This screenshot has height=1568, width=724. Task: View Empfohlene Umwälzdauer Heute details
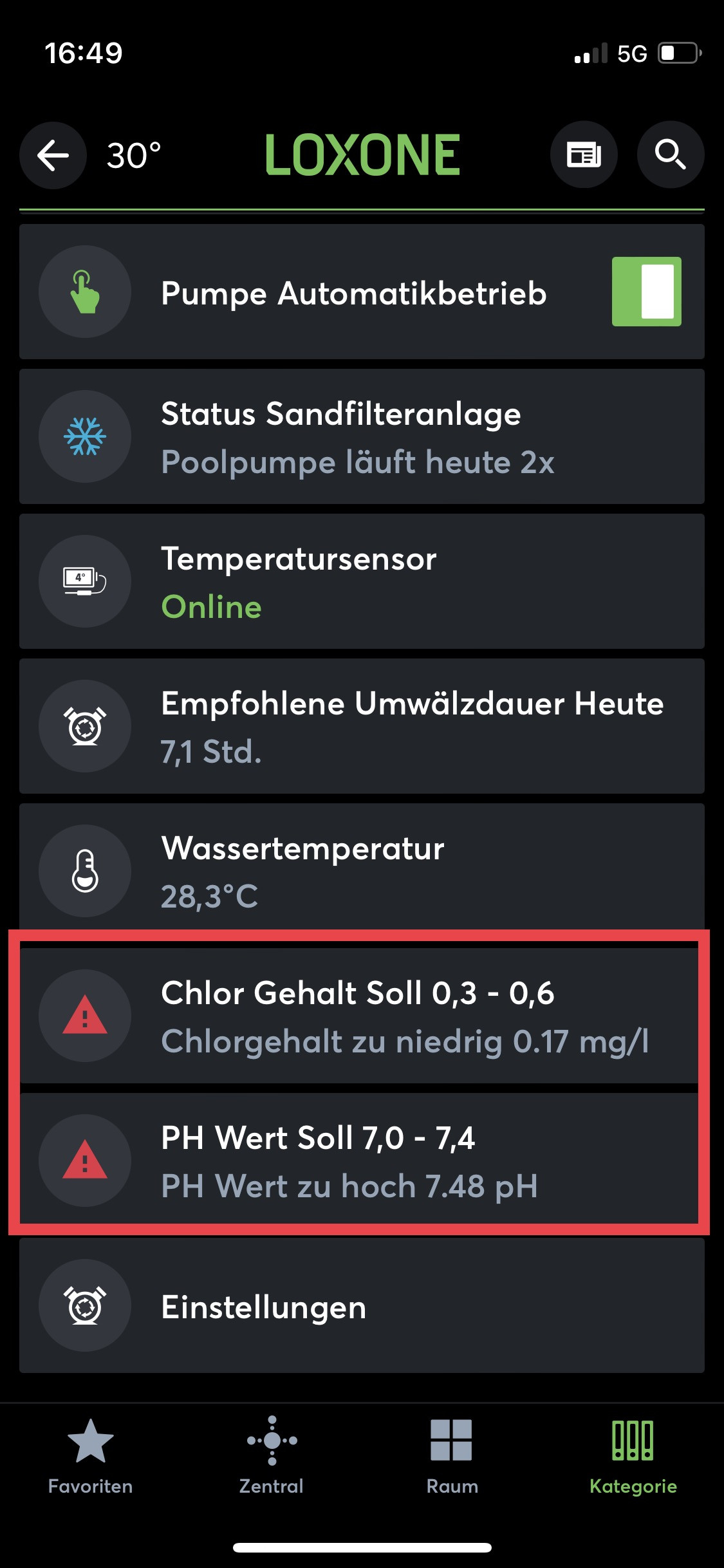click(362, 726)
